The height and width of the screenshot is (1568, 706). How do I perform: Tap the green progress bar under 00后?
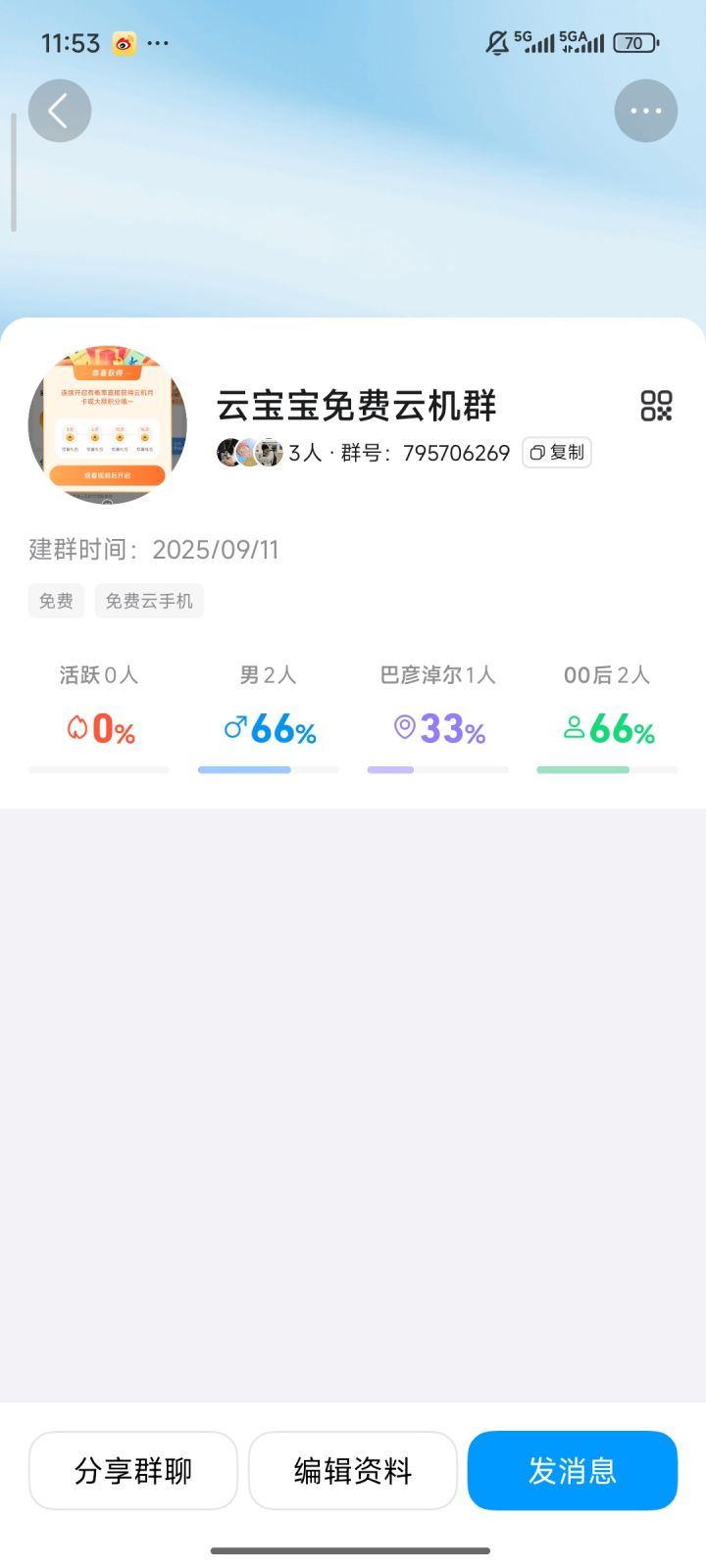[582, 769]
